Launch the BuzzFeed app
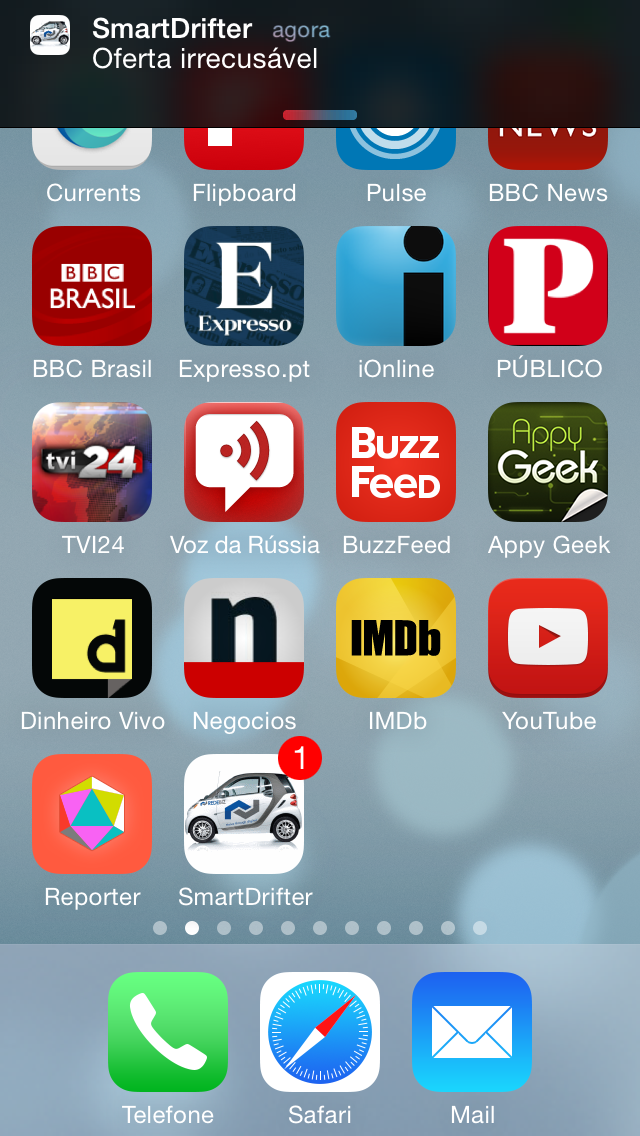The width and height of the screenshot is (640, 1136). tap(396, 462)
